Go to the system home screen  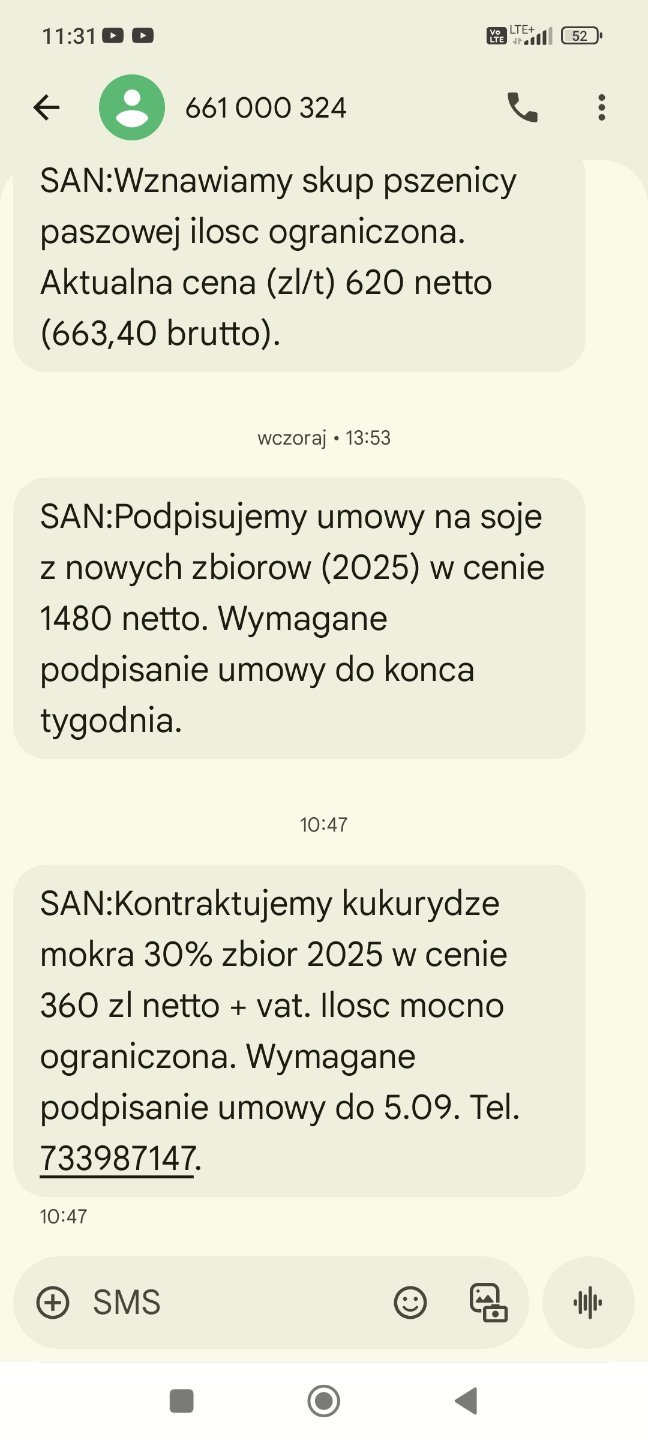pos(324,1401)
